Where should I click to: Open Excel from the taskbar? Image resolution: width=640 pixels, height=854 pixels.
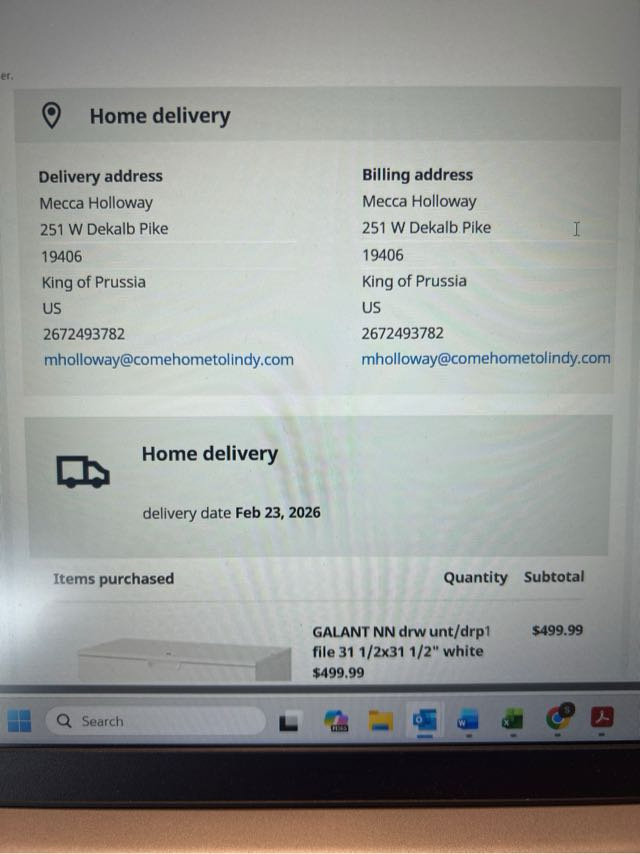click(512, 720)
